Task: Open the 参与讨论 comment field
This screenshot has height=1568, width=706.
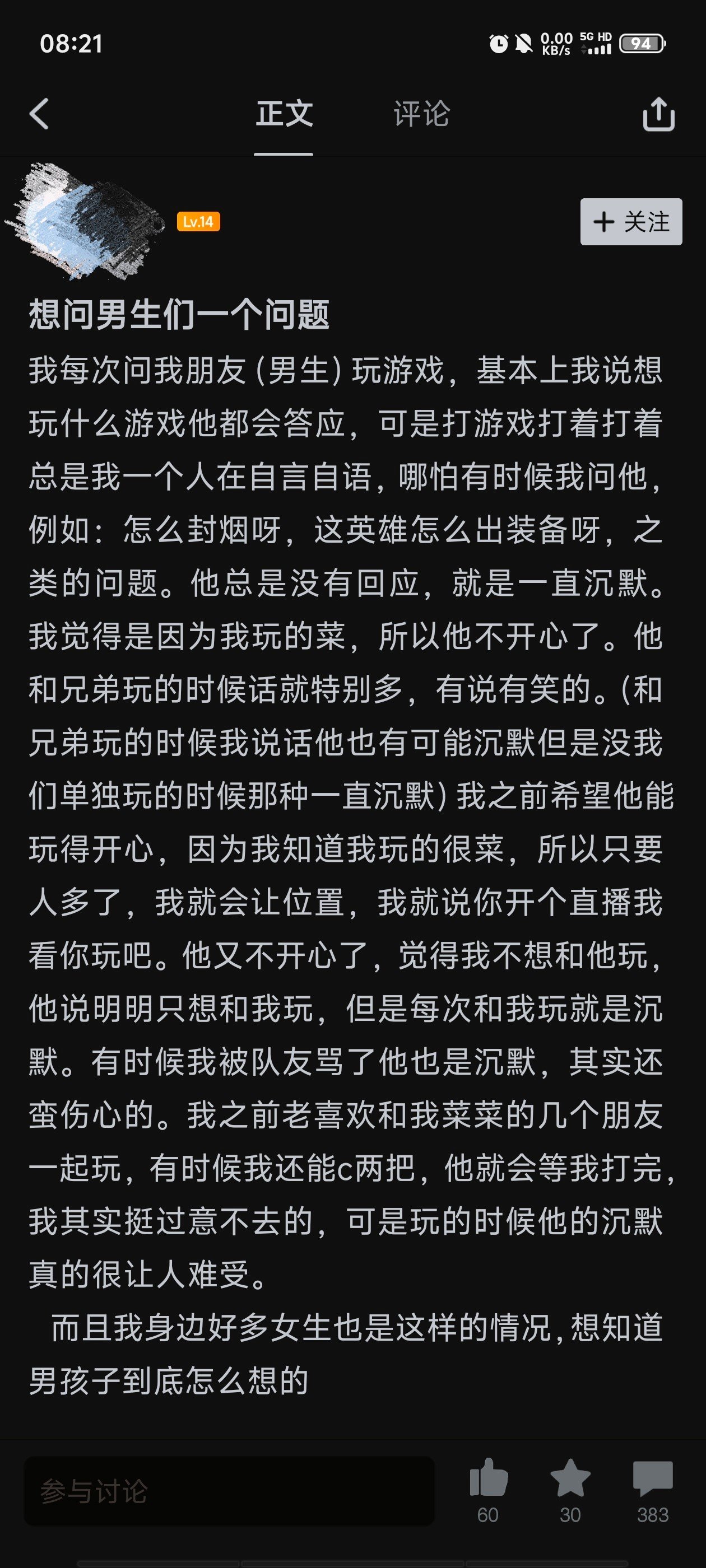Action: click(x=229, y=1491)
